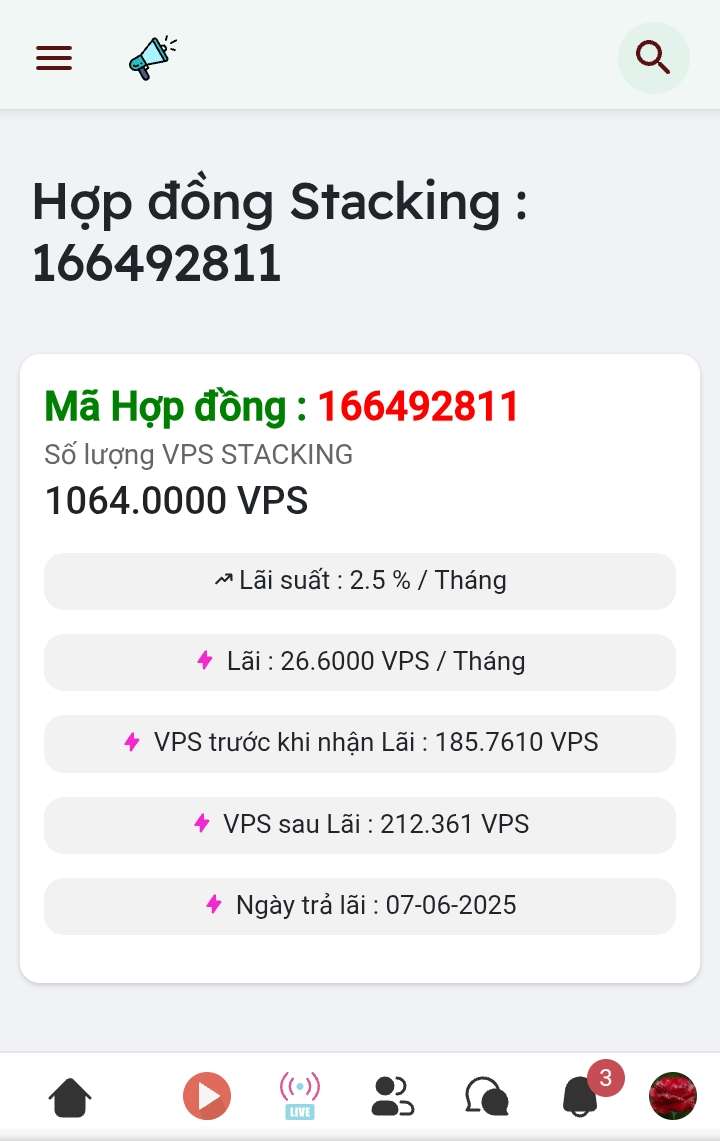Viewport: 720px width, 1141px height.
Task: Open the search magnifier button
Action: tap(653, 58)
